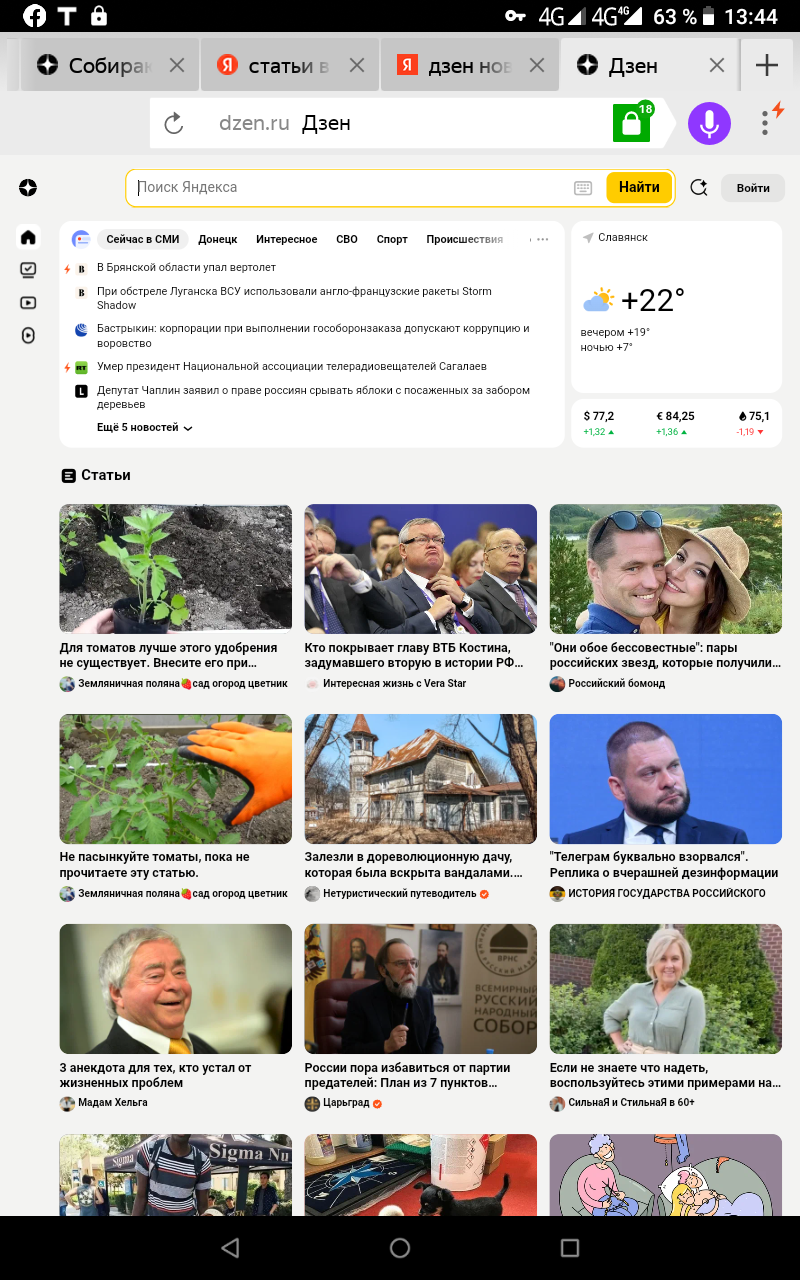Switch to the Донецк news tab

(x=217, y=239)
